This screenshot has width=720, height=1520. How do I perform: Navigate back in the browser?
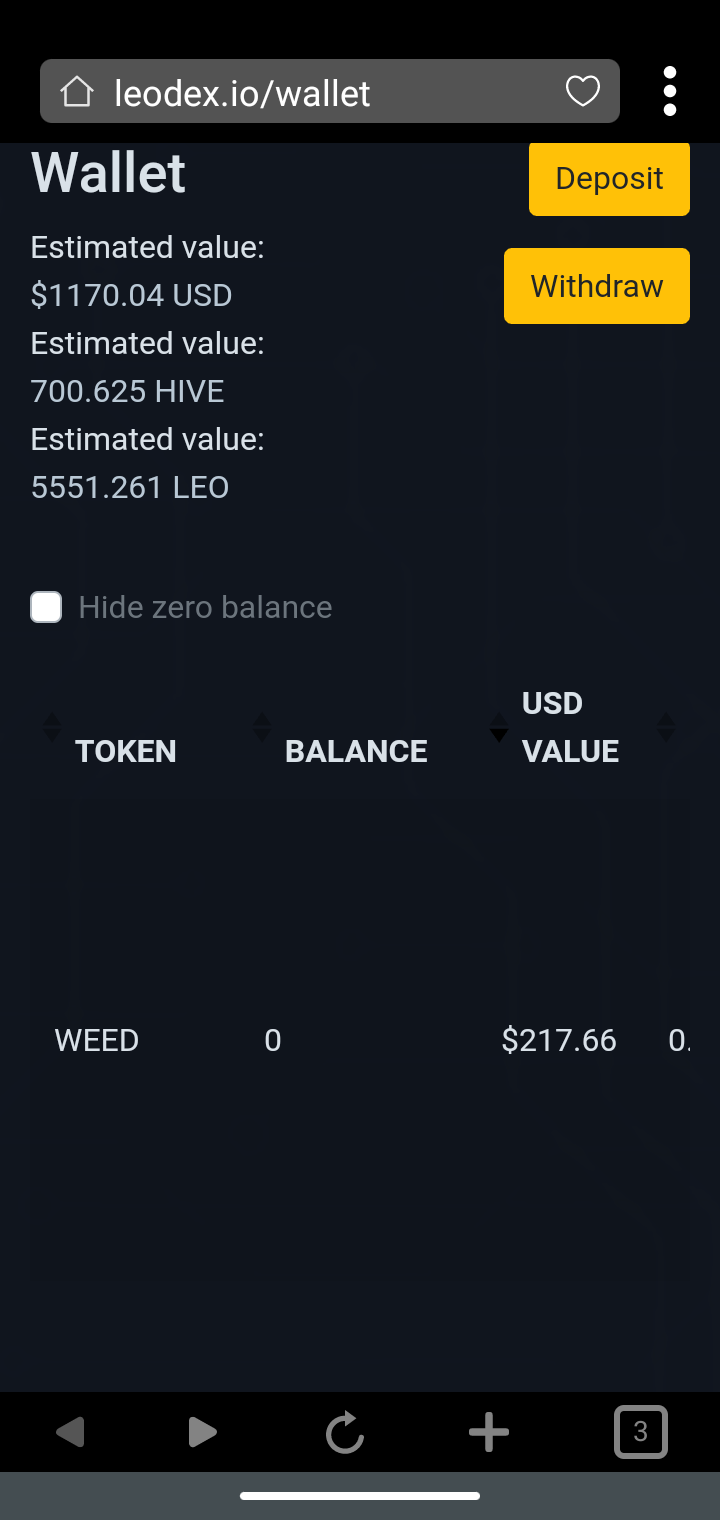pos(70,1432)
